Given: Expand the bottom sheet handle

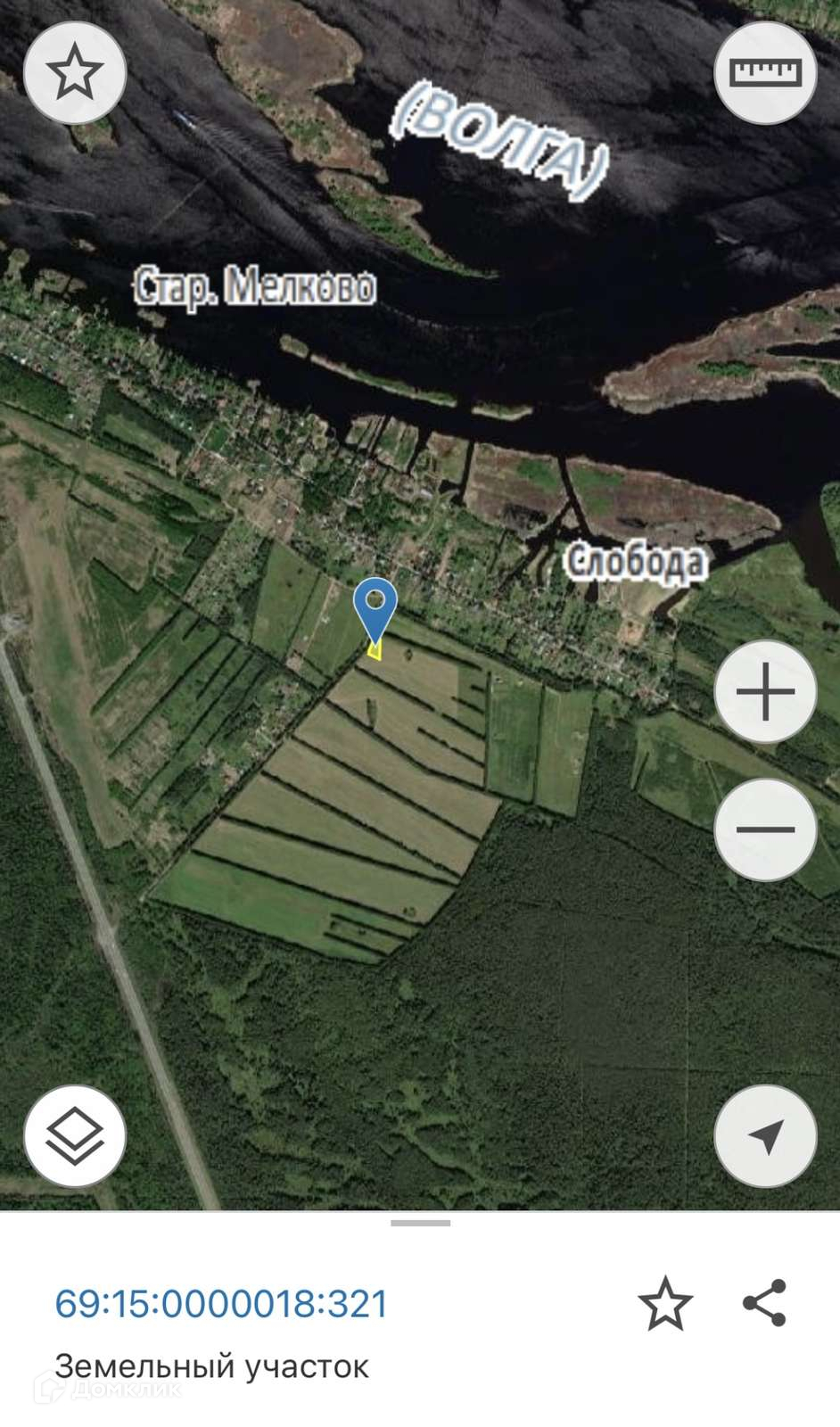Looking at the screenshot, I should [420, 1223].
